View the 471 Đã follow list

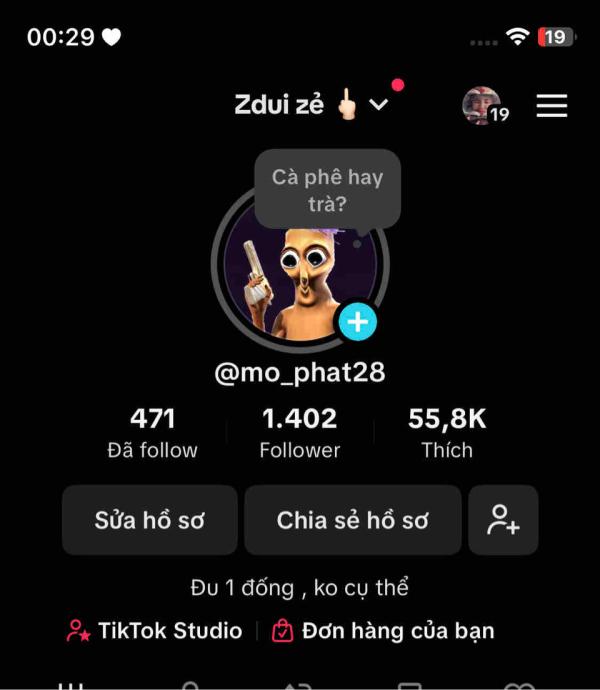pos(152,432)
